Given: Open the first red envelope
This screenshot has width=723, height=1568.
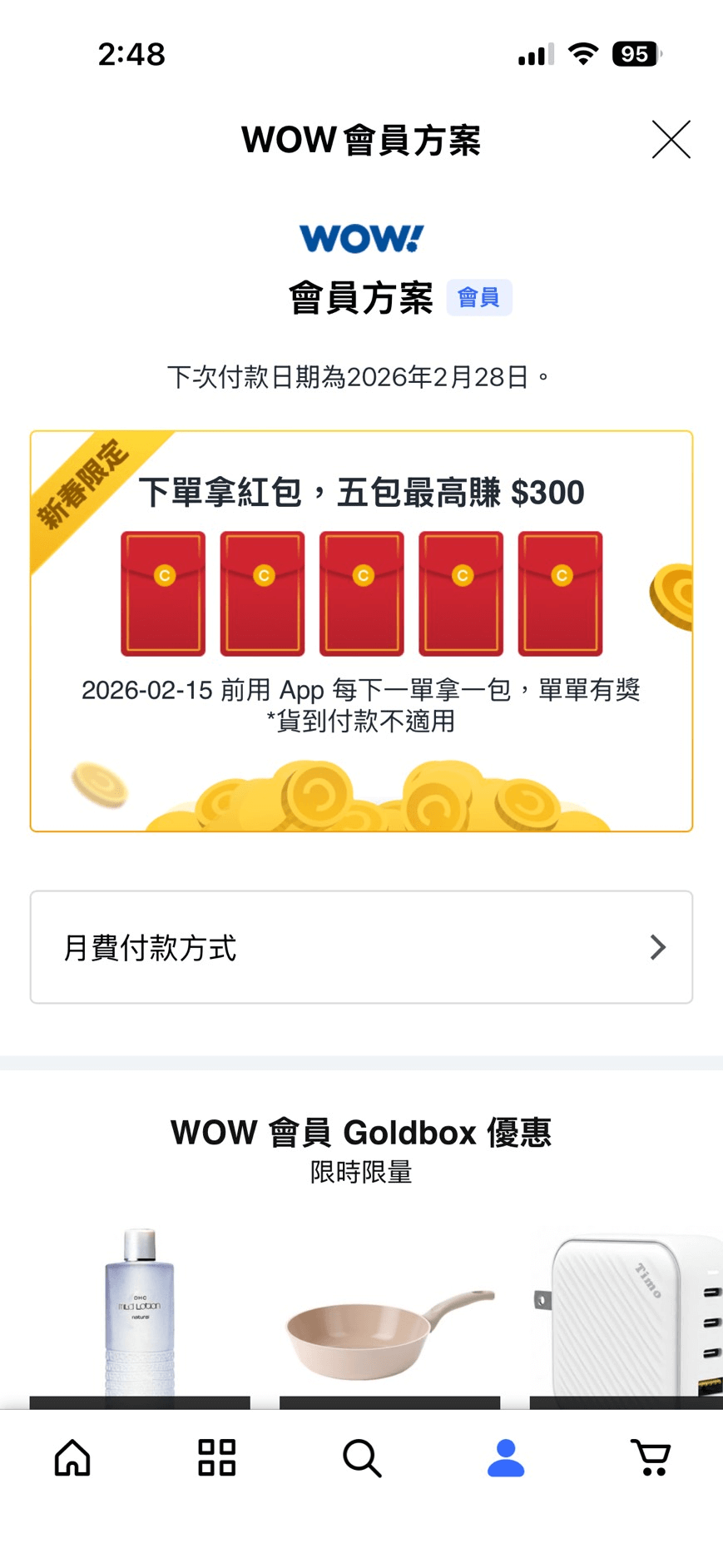Looking at the screenshot, I should click(162, 591).
